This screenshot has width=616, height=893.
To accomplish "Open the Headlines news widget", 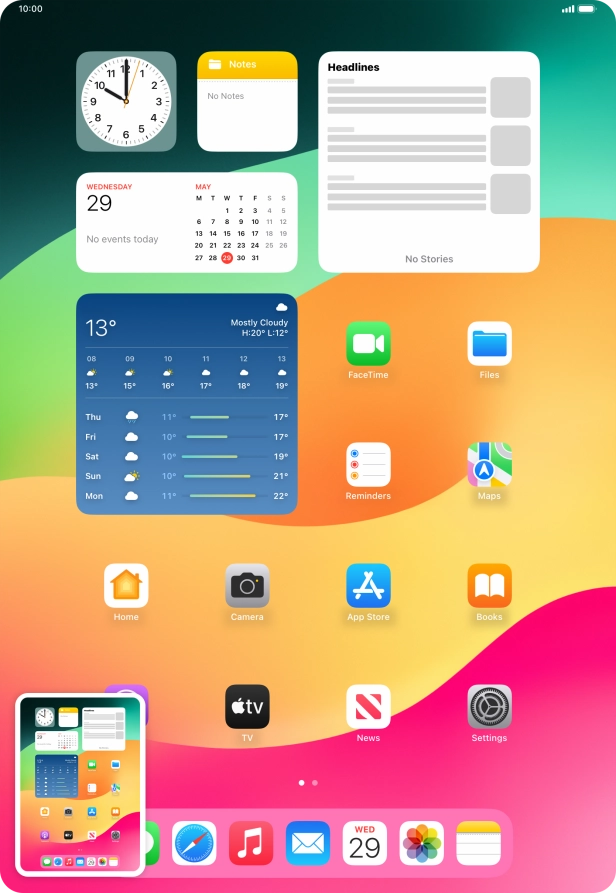I will 429,162.
